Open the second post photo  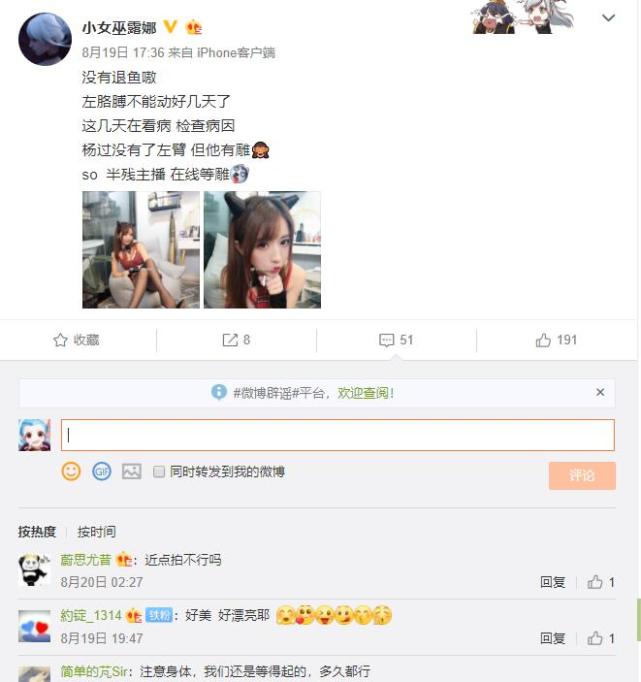262,250
